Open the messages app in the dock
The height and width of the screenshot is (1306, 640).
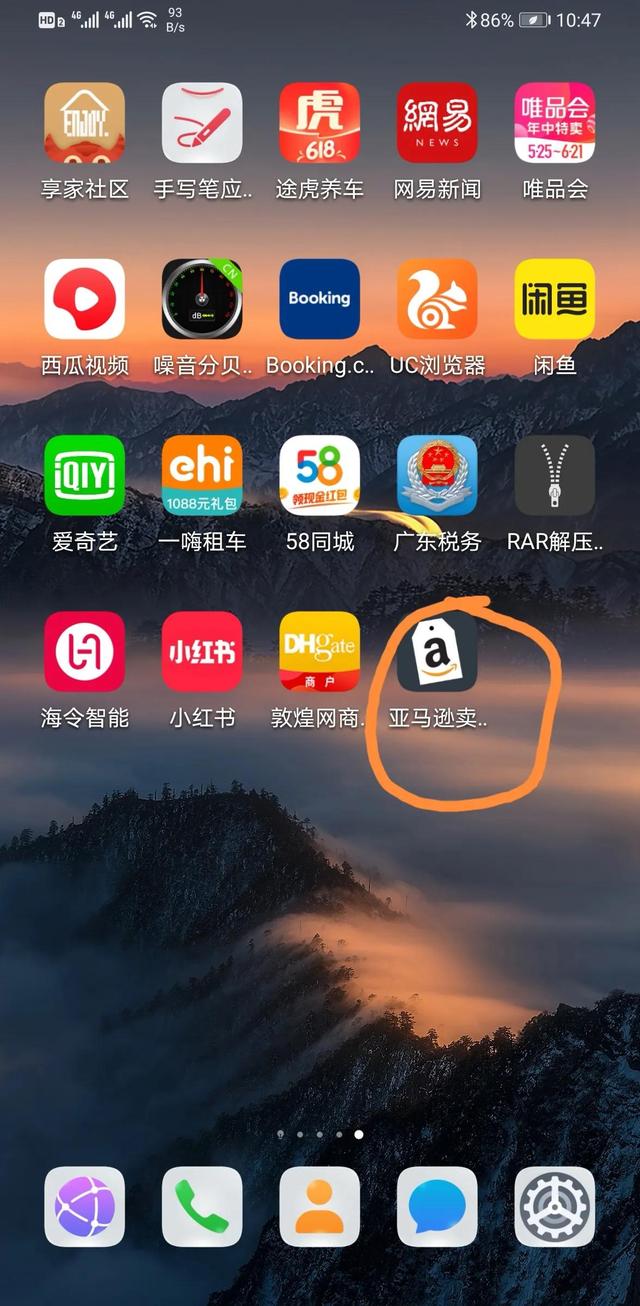437,1207
